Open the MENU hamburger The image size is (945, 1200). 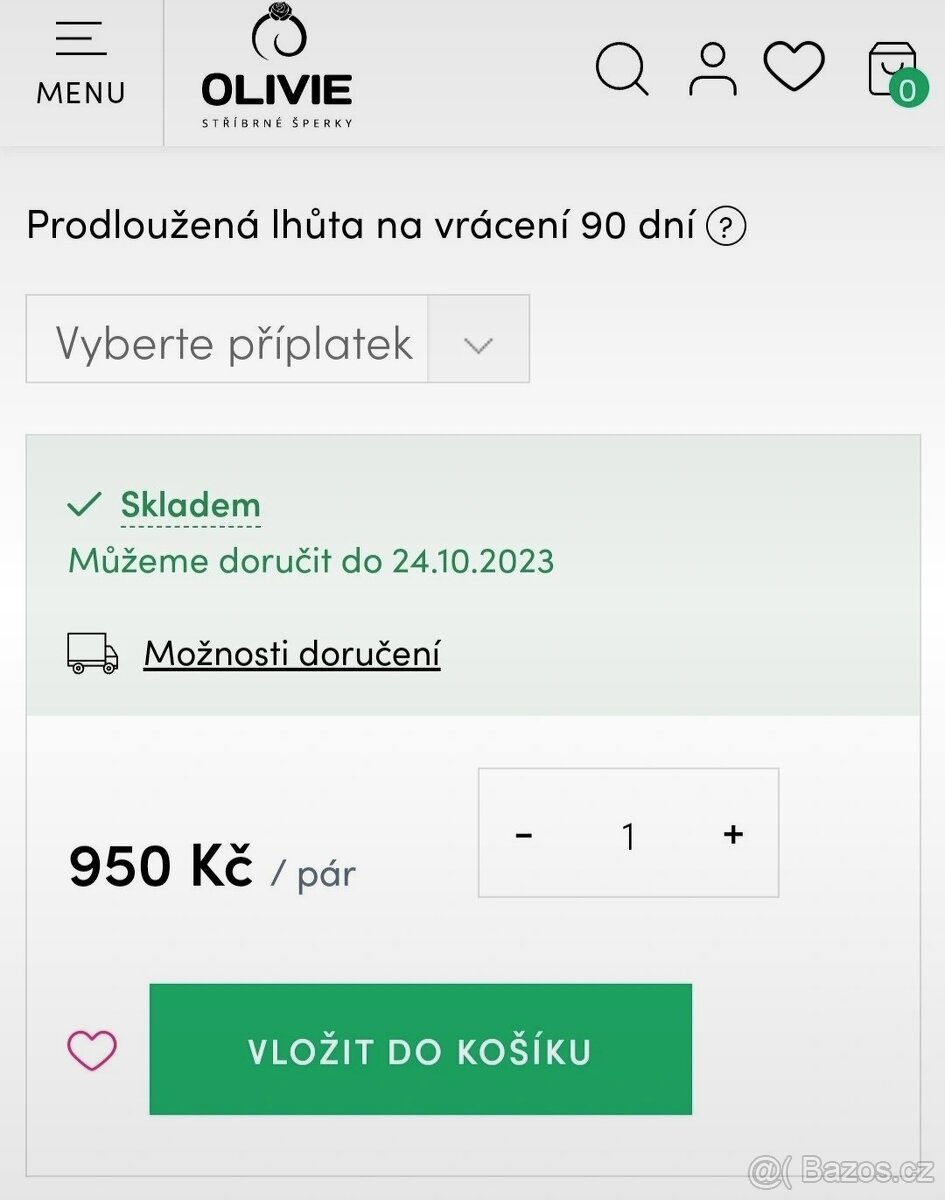tap(79, 38)
